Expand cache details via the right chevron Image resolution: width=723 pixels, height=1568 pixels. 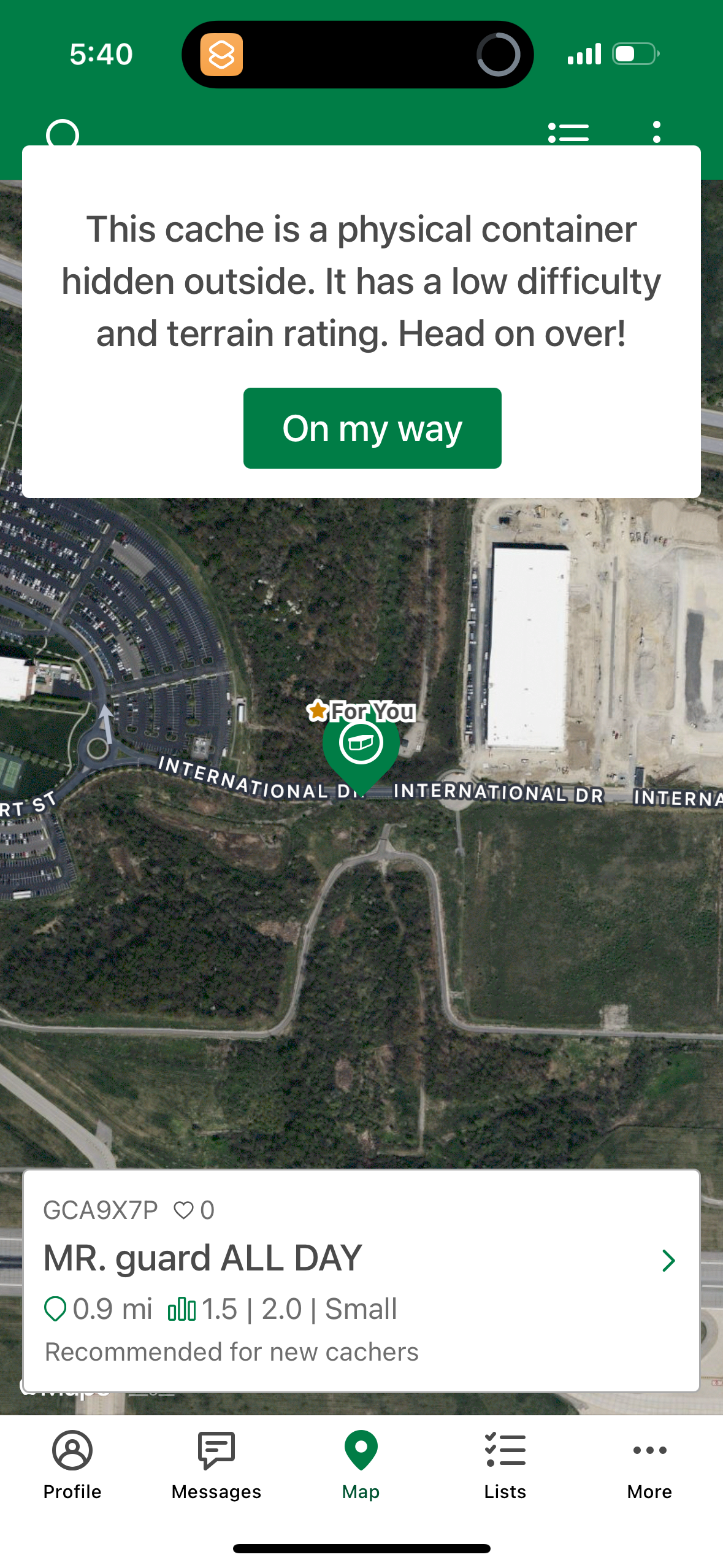click(669, 1261)
